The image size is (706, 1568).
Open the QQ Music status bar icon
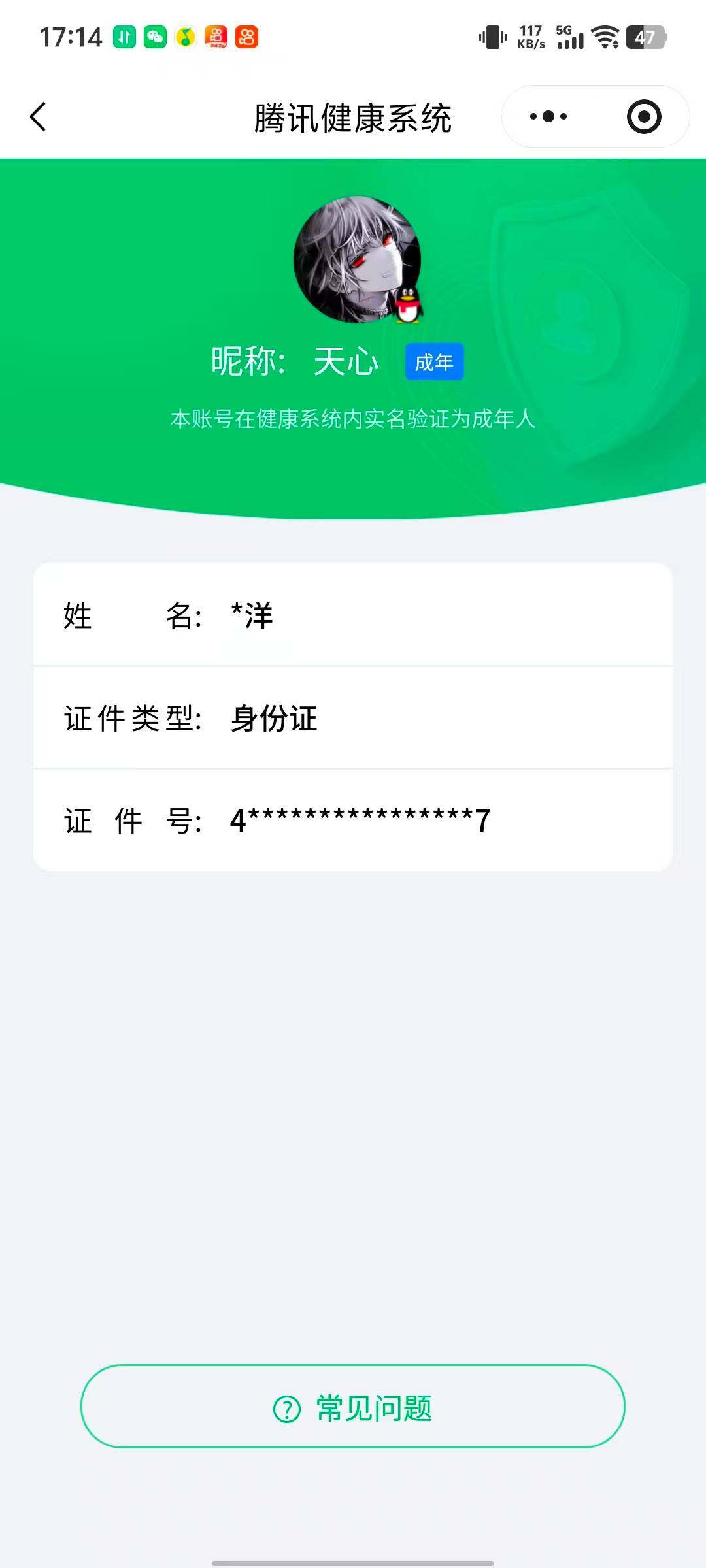coord(186,36)
